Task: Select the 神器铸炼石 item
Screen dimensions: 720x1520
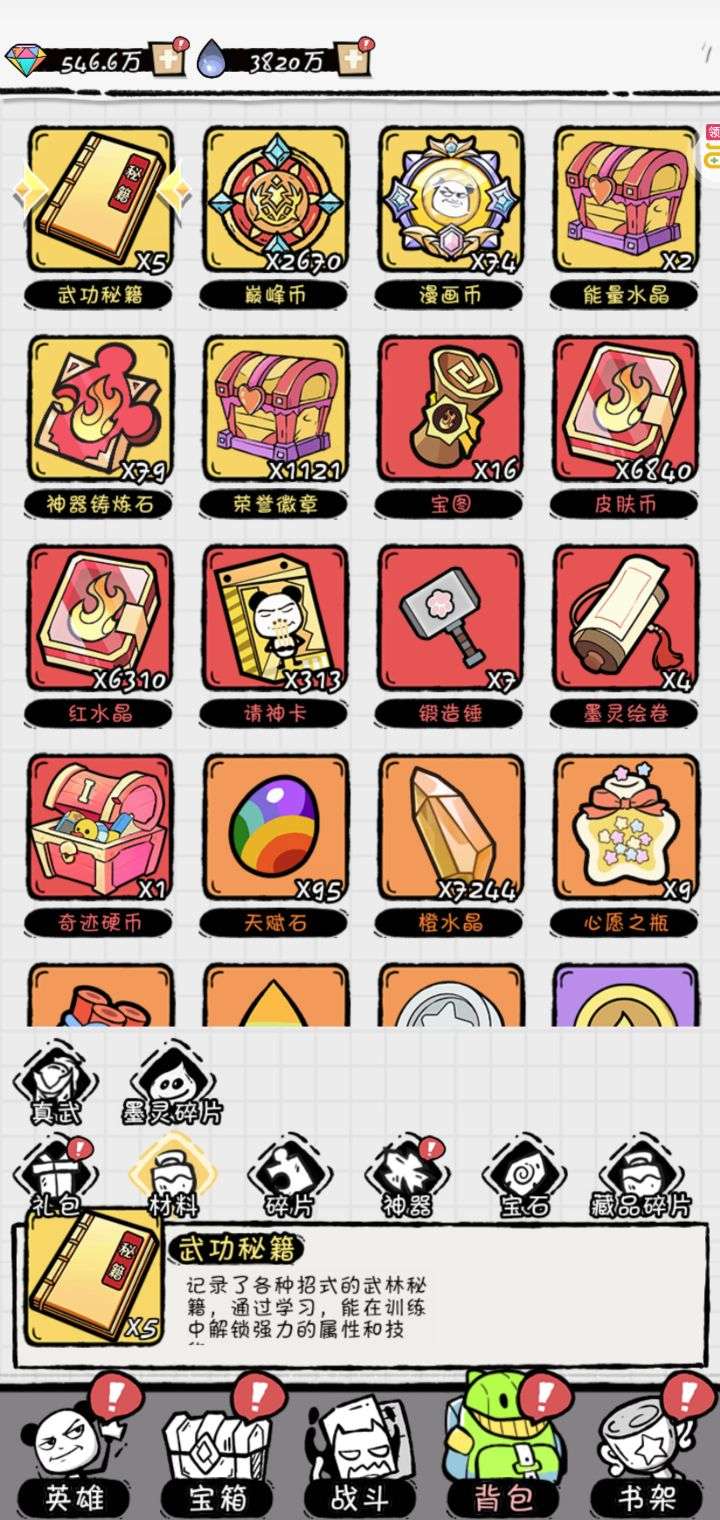Action: 100,410
